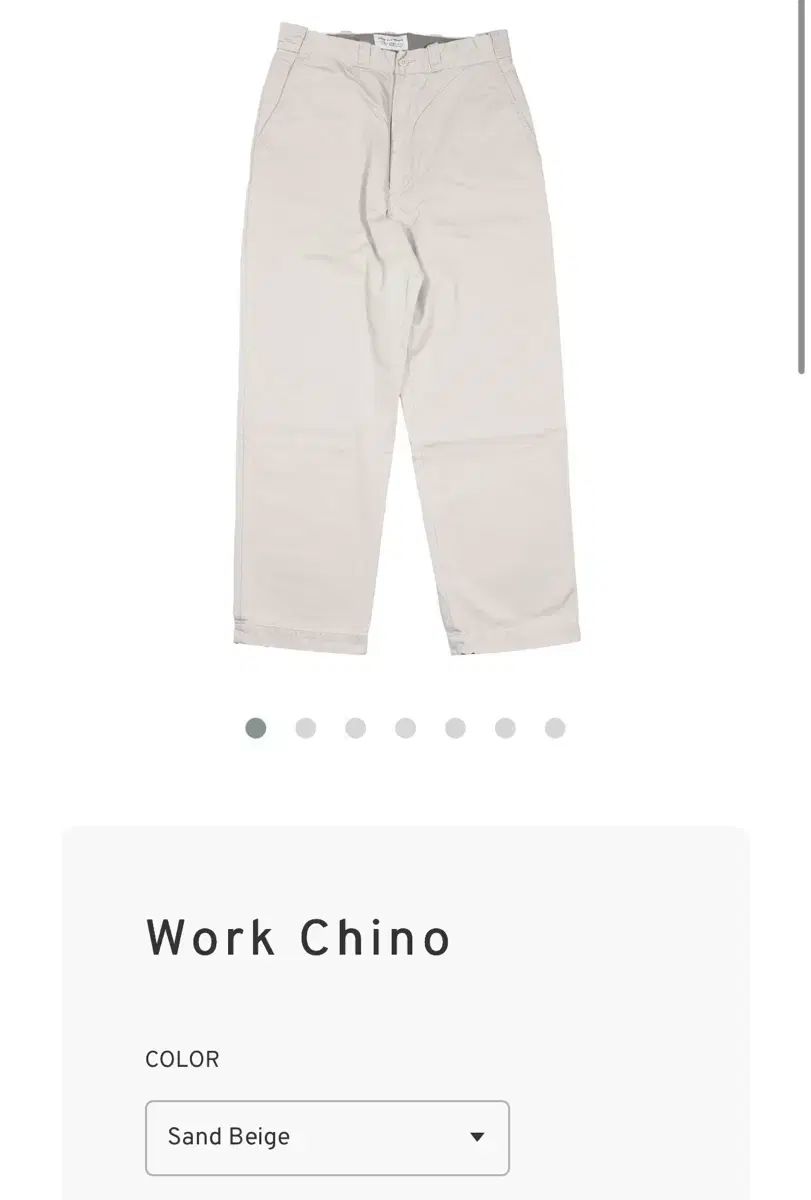Jump to the sixth carousel image dot
Viewport: 811px width, 1200px height.
coord(505,728)
